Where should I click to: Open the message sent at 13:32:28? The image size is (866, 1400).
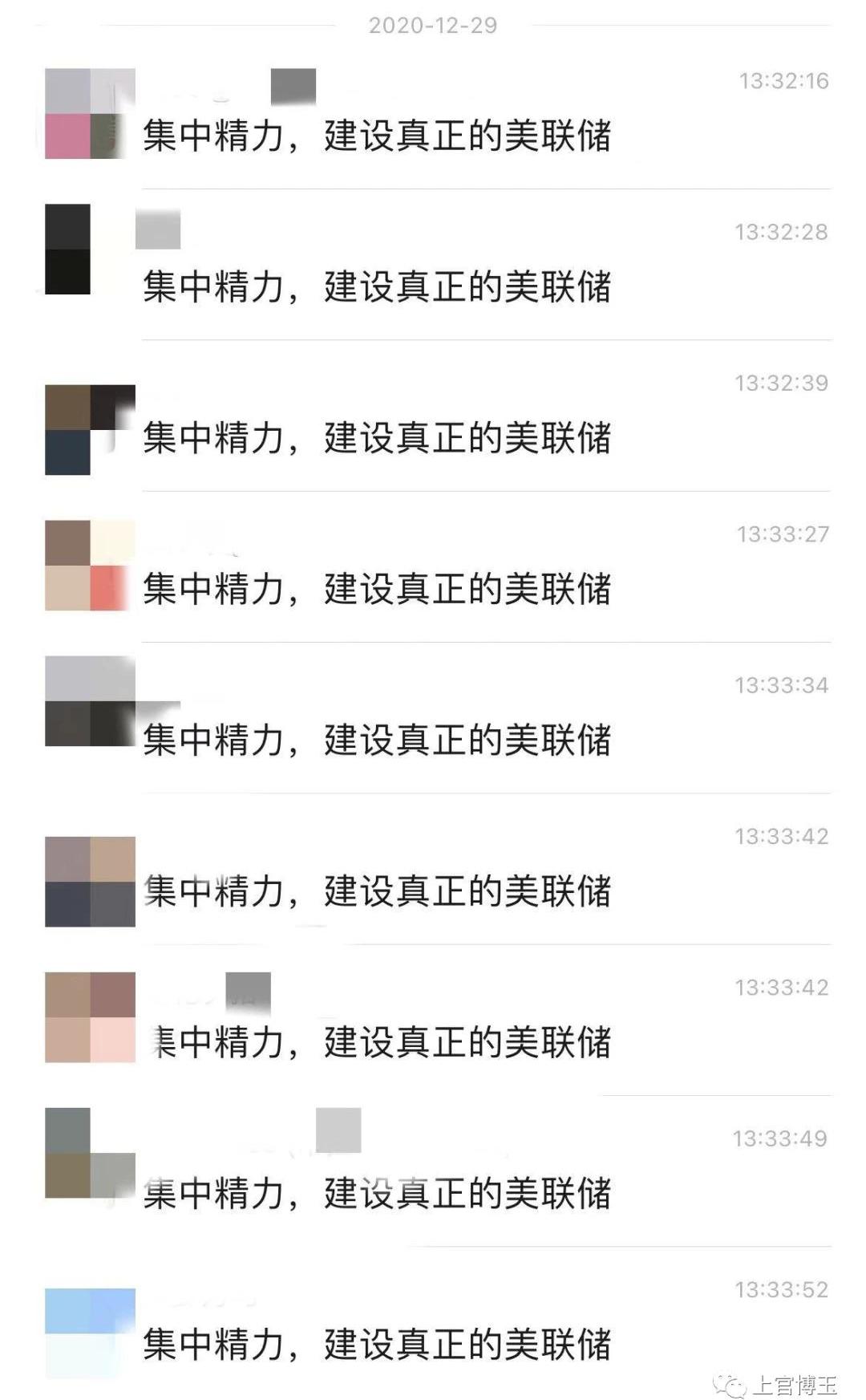tap(377, 286)
